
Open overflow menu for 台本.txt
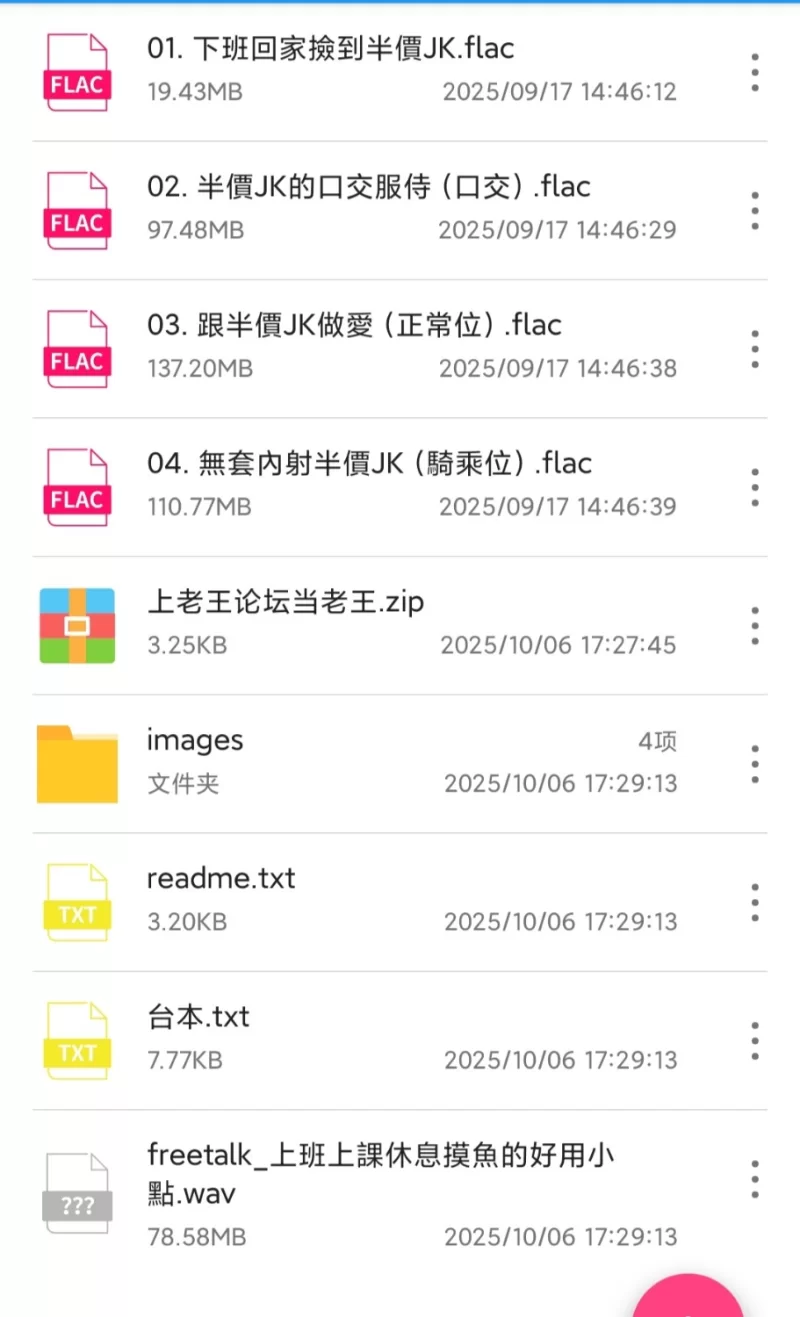pyautogui.click(x=755, y=1041)
